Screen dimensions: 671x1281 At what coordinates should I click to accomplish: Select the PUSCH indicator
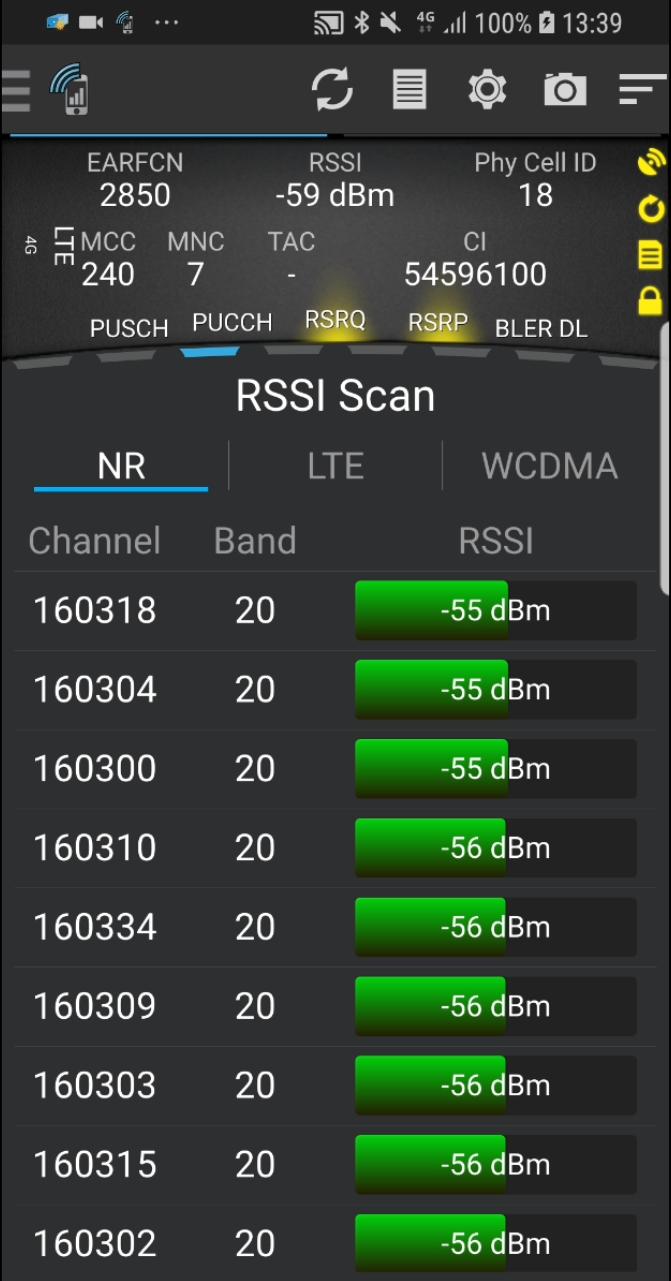tap(129, 329)
